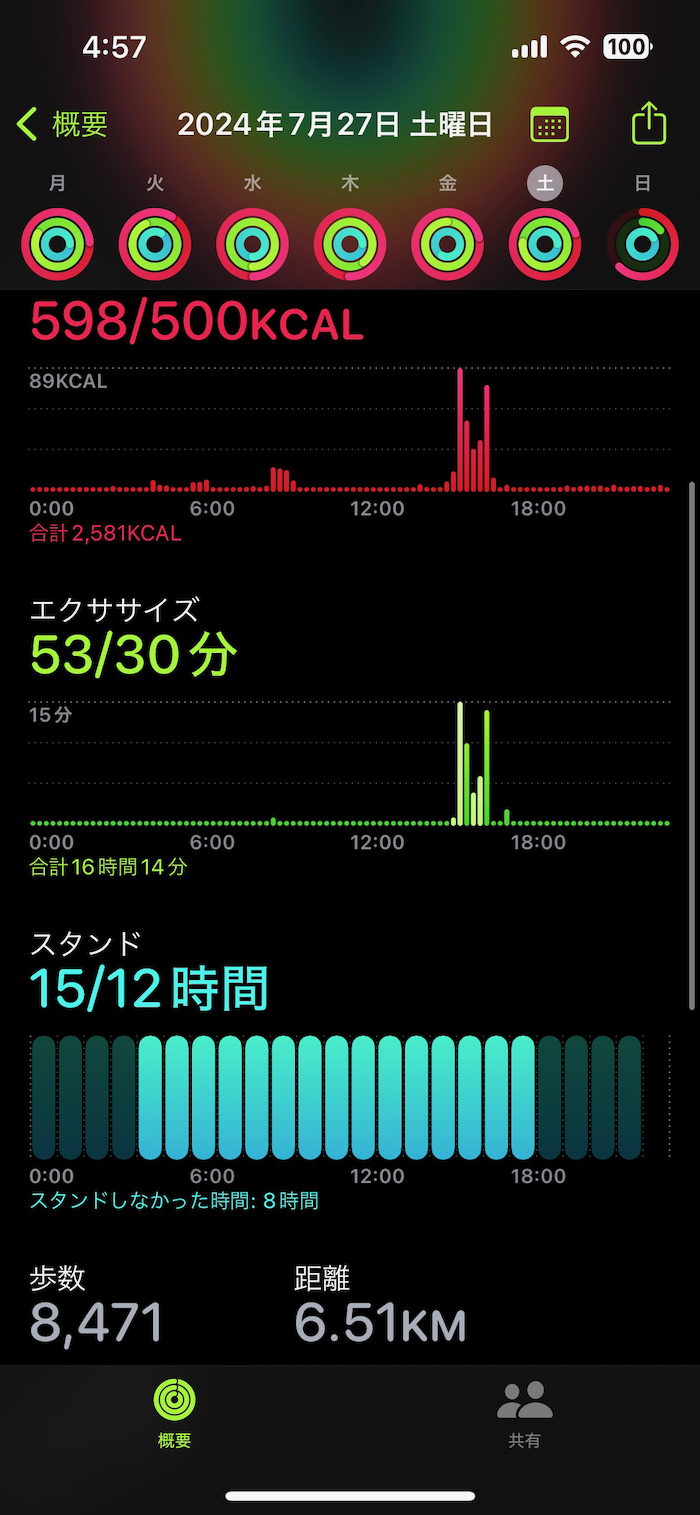Select Wednesday's activity rings
Image resolution: width=700 pixels, height=1515 pixels.
pos(253,244)
